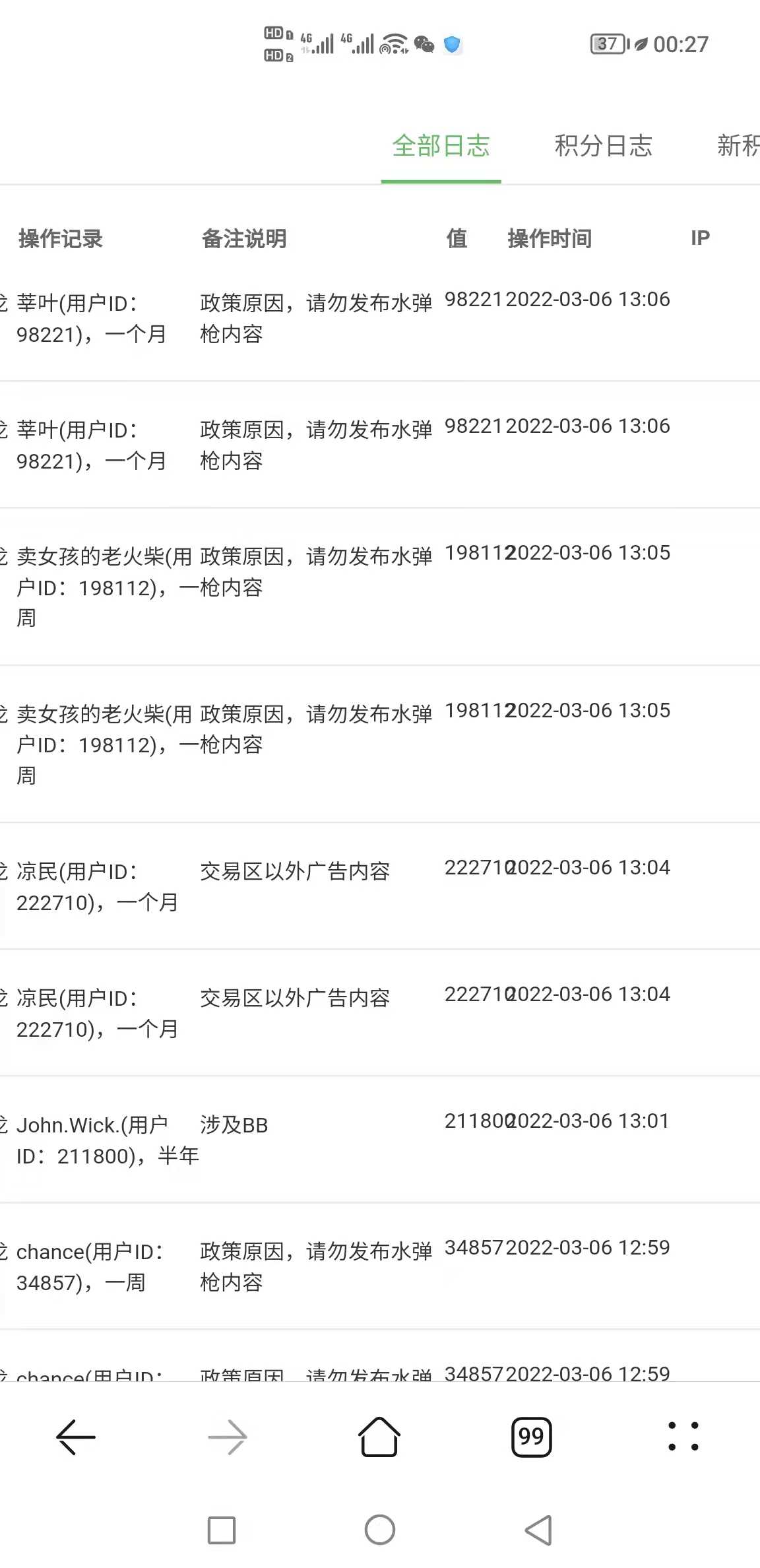Tap the system recent apps square
The image size is (760, 1568).
coord(222,1530)
